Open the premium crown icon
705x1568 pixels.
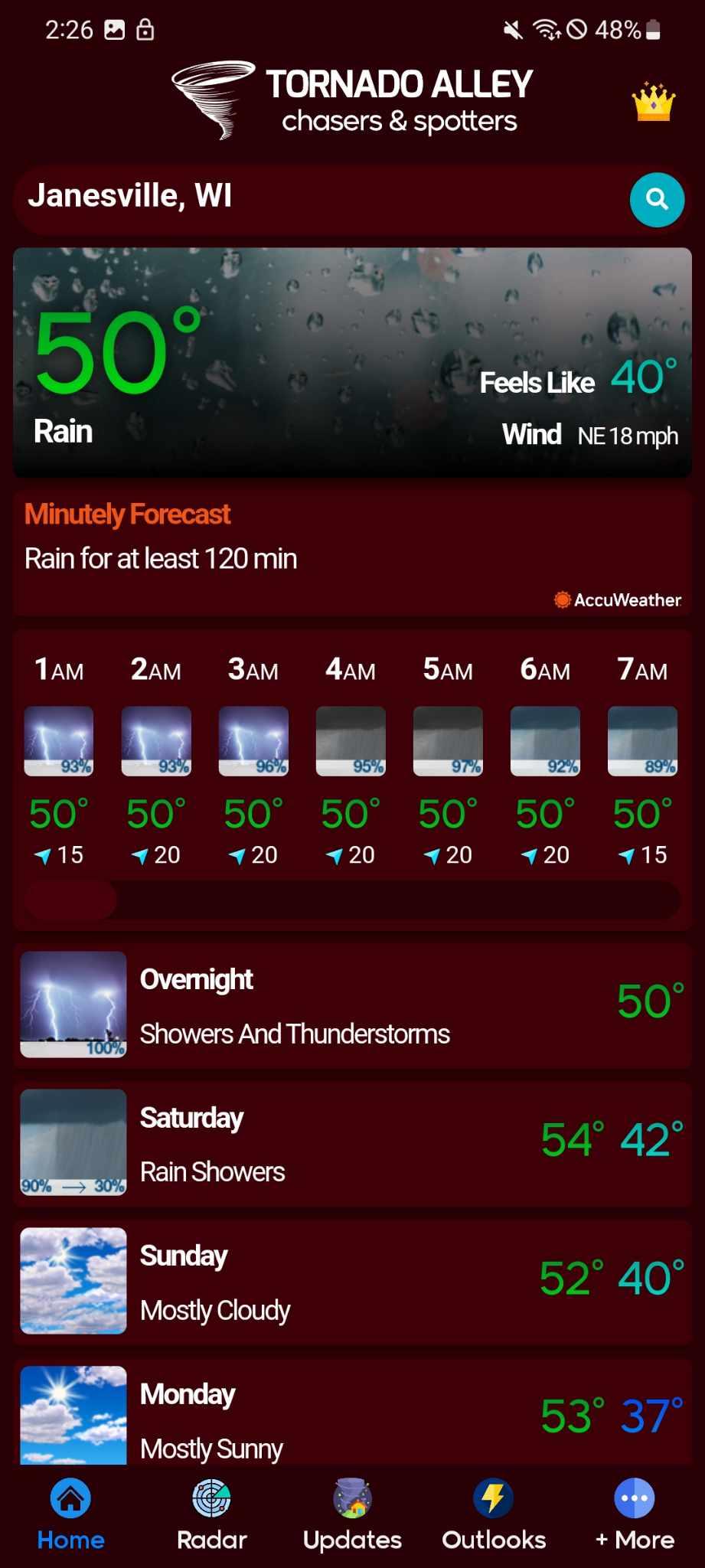coord(653,102)
